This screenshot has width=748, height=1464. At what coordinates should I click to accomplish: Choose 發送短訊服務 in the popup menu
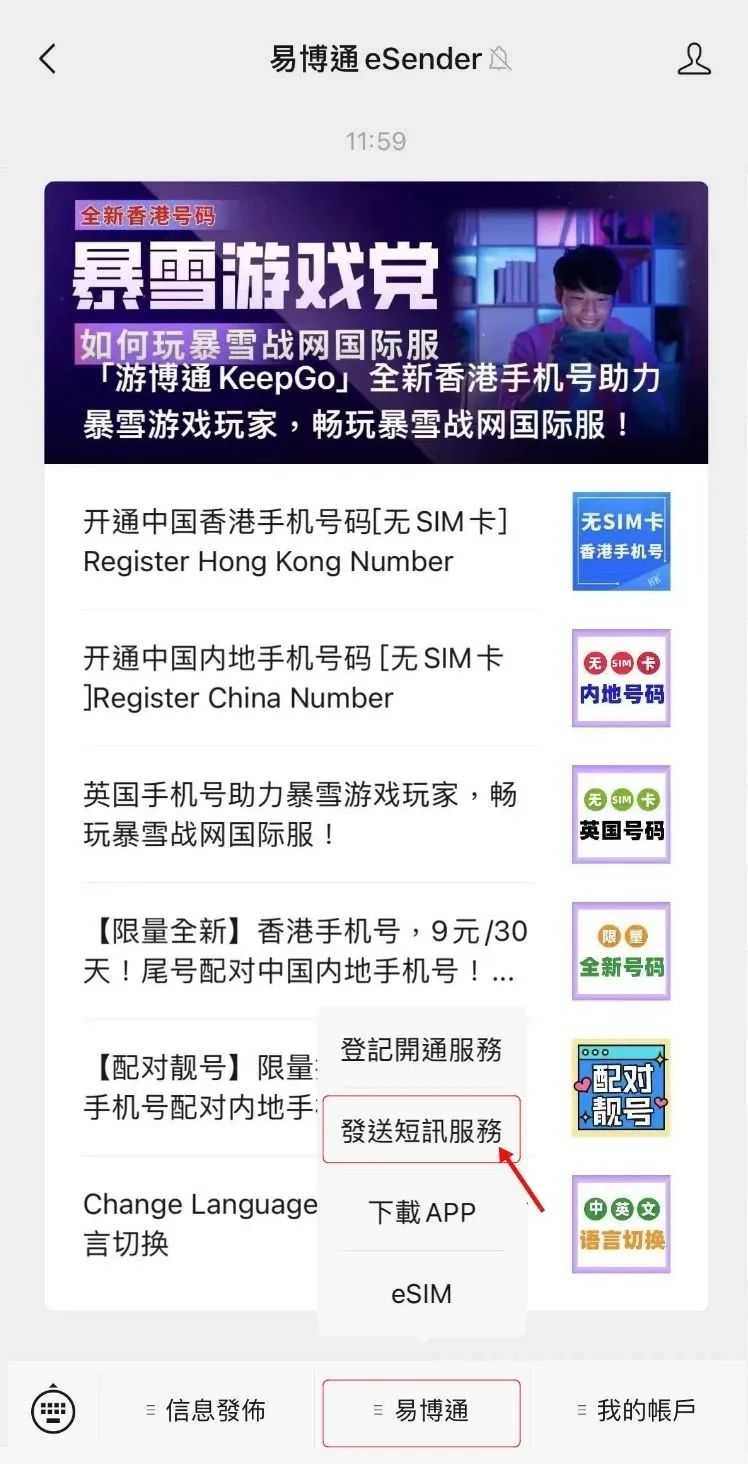tap(421, 1131)
